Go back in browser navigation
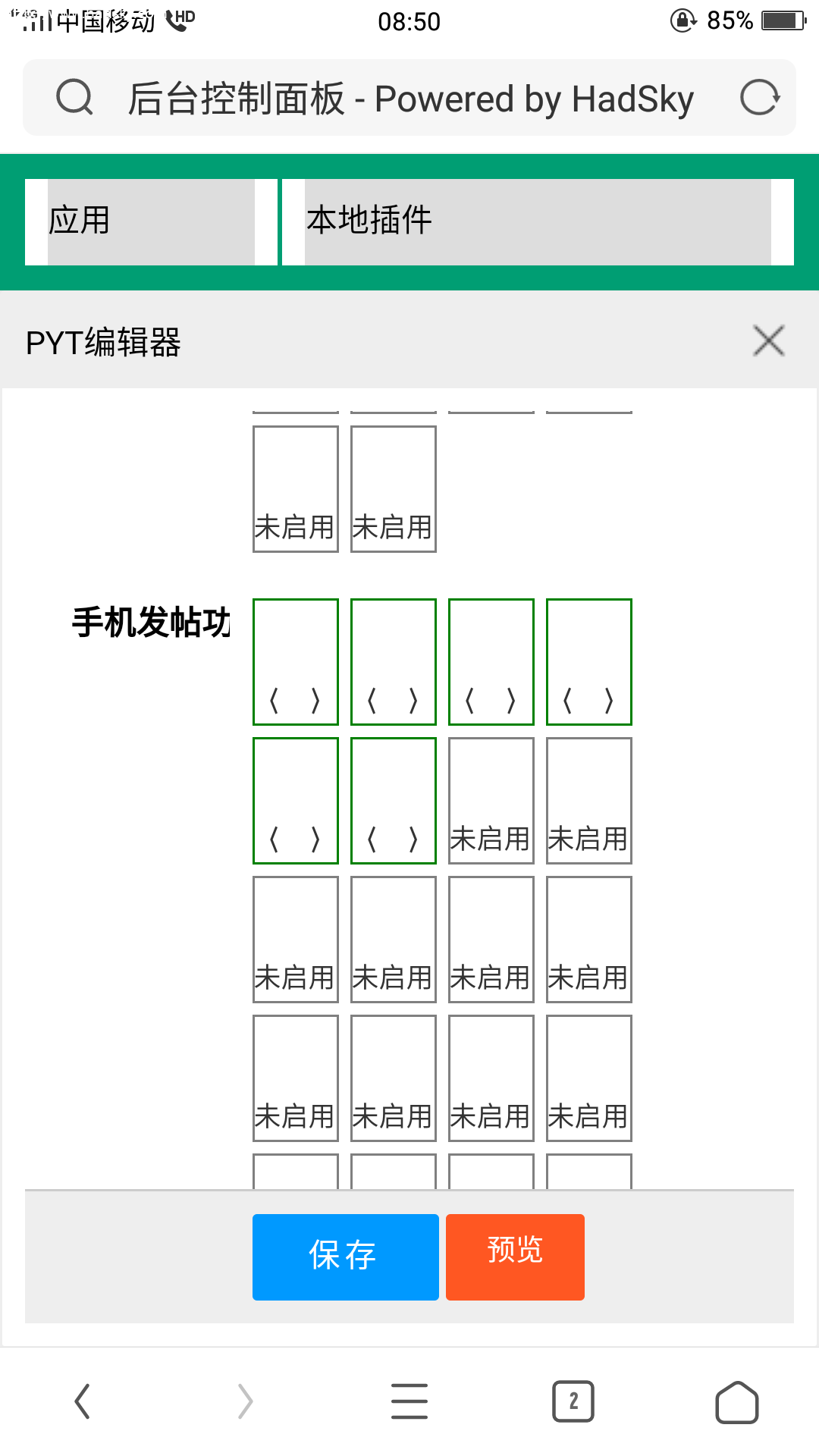819x1456 pixels. [82, 1401]
